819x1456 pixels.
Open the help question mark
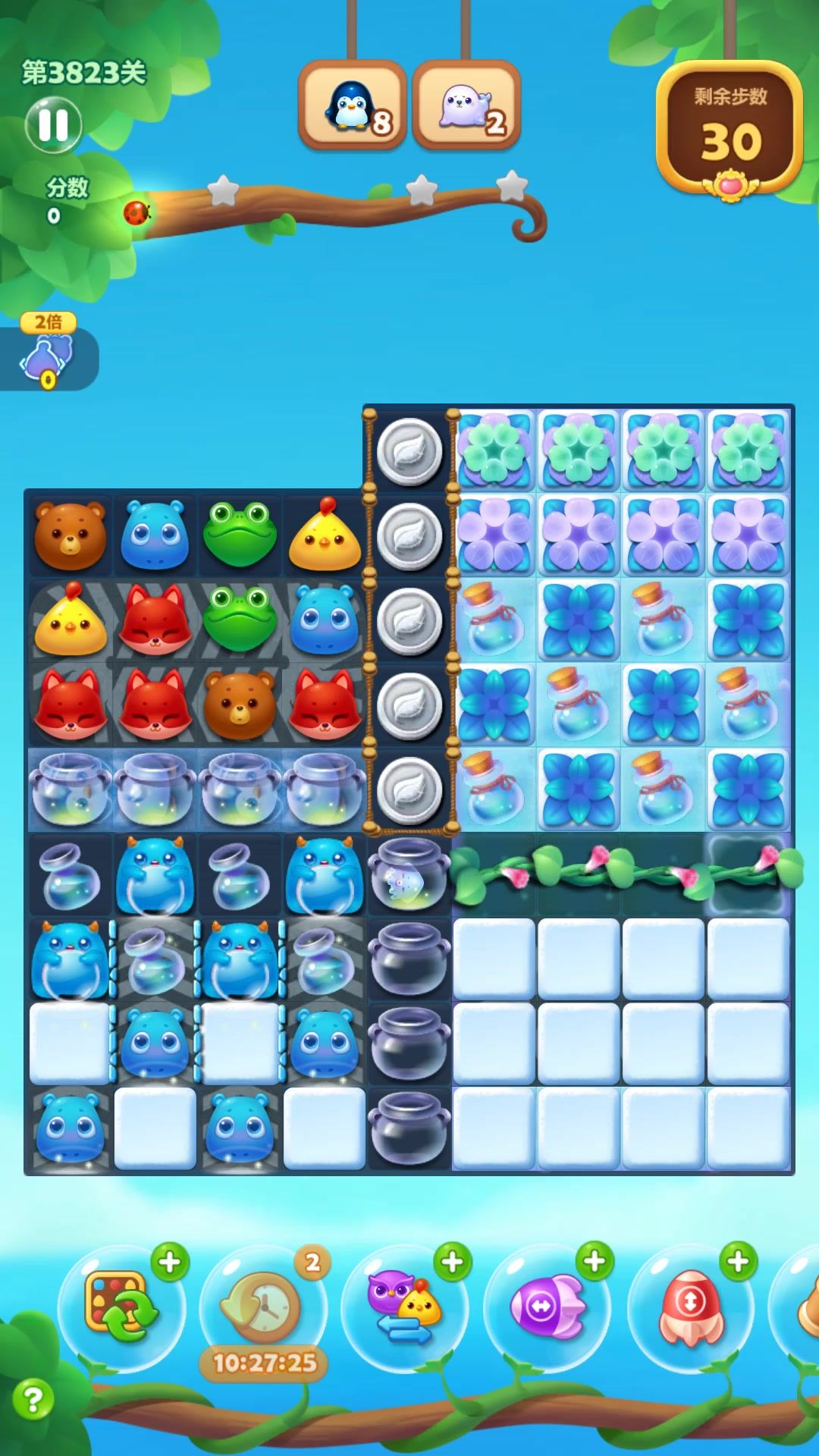click(x=33, y=1398)
